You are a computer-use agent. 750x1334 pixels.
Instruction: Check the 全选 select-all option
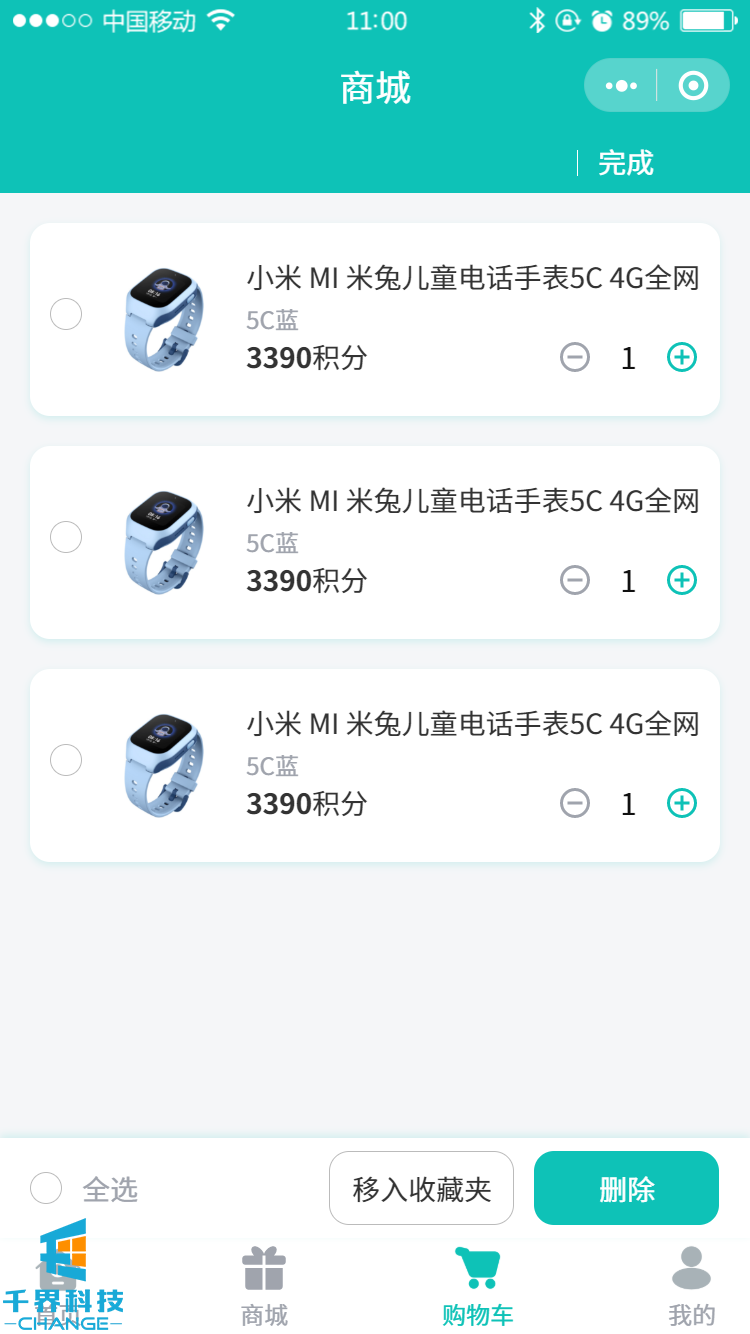pyautogui.click(x=47, y=1188)
